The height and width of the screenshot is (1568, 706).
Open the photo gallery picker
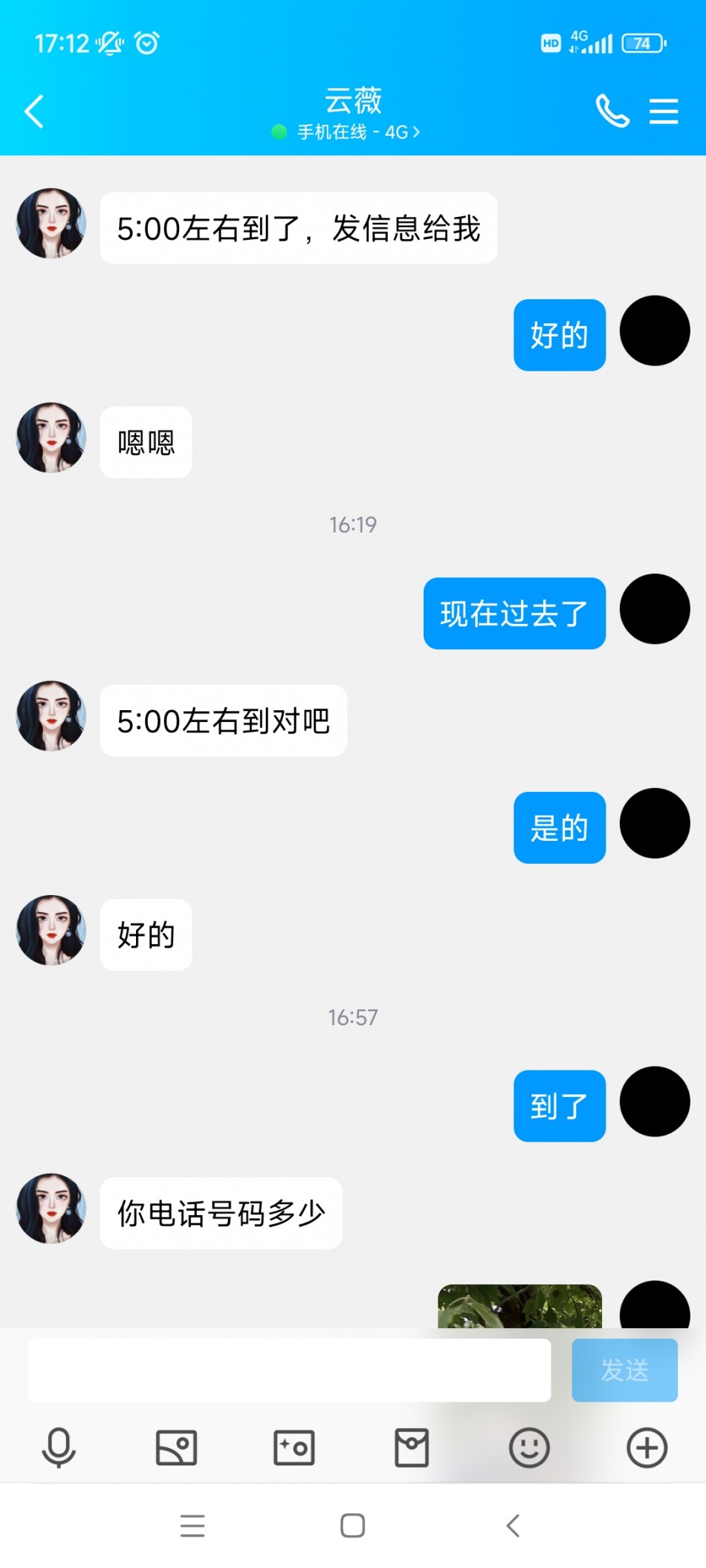(176, 1448)
